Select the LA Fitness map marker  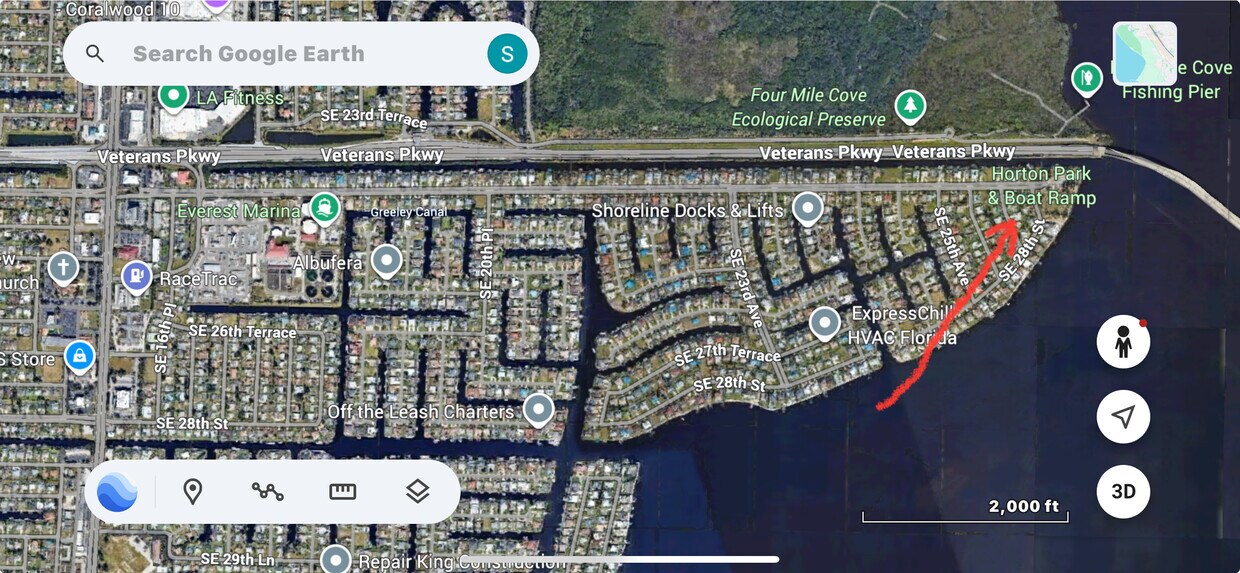point(174,97)
